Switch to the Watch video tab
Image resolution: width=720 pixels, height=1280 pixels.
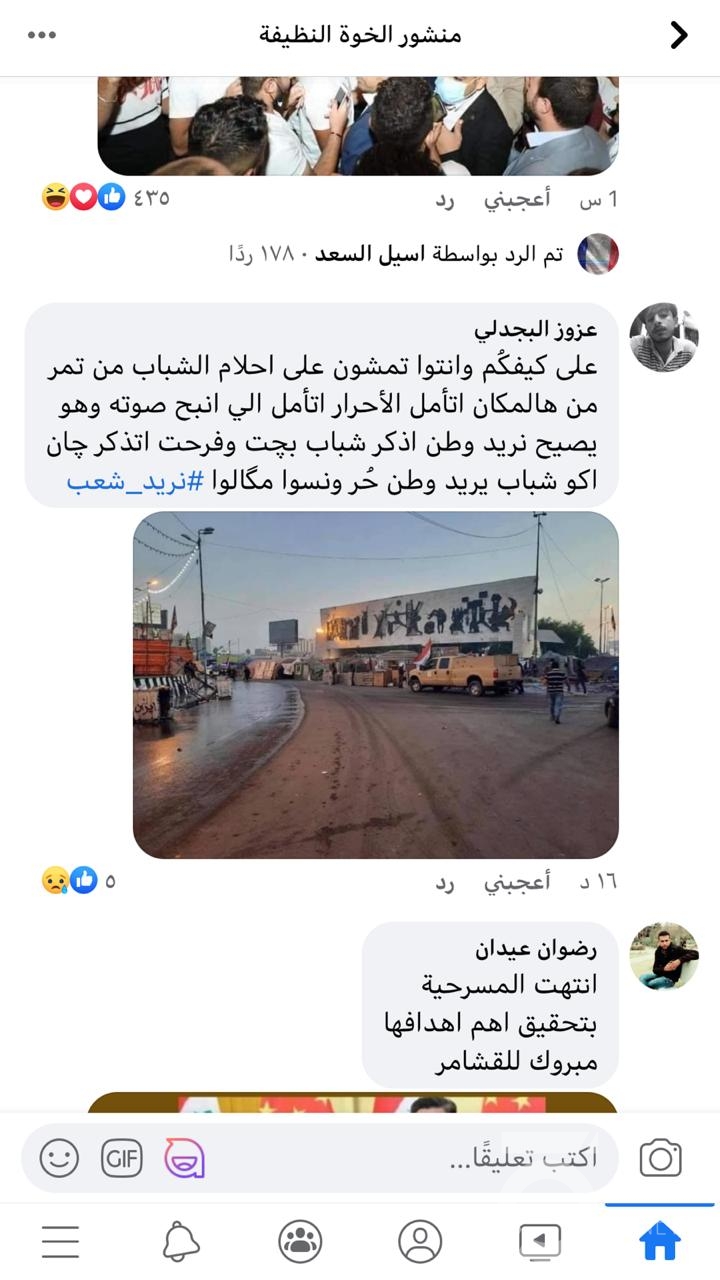(x=540, y=1241)
